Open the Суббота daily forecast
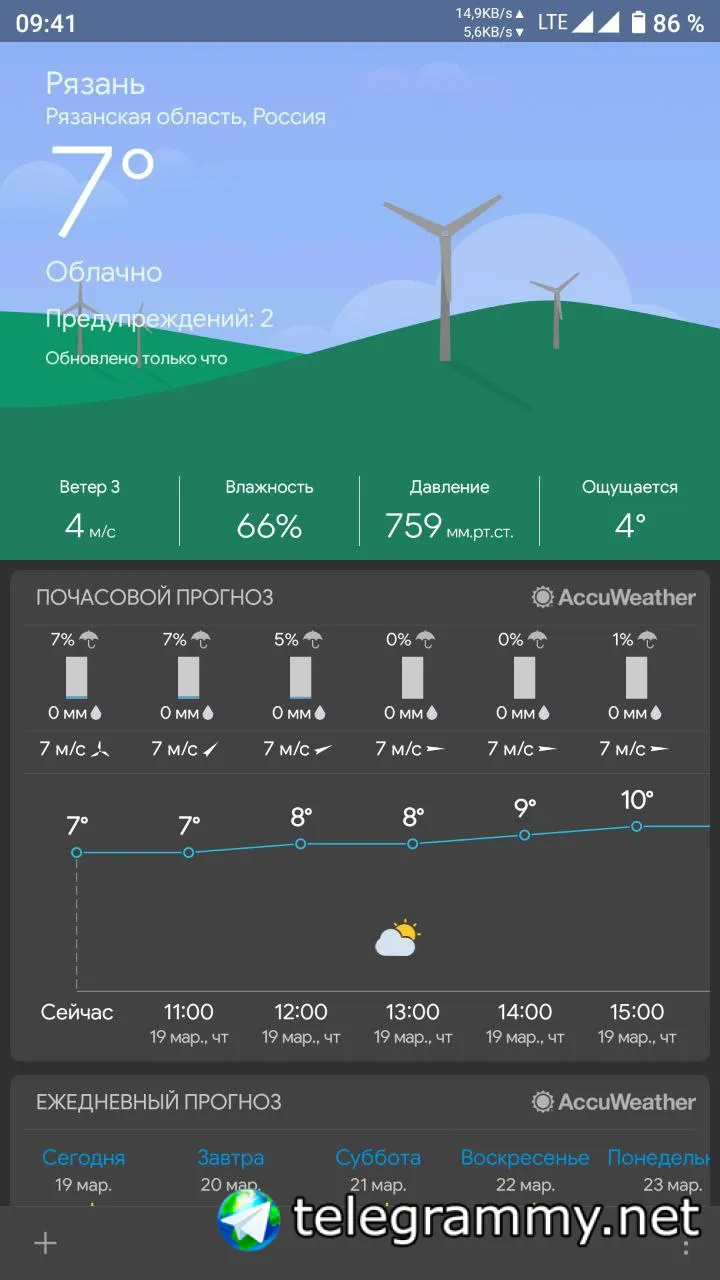 click(378, 1169)
